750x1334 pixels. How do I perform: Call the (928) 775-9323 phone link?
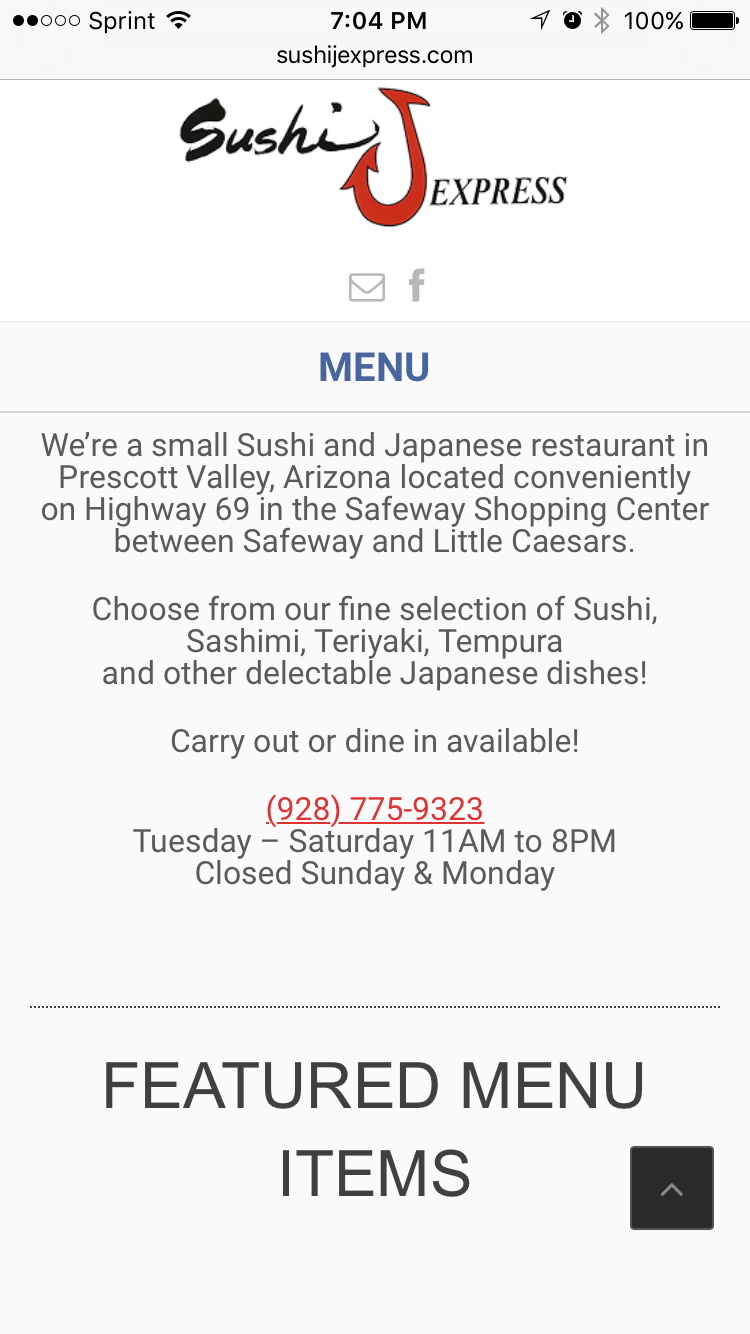pyautogui.click(x=375, y=808)
